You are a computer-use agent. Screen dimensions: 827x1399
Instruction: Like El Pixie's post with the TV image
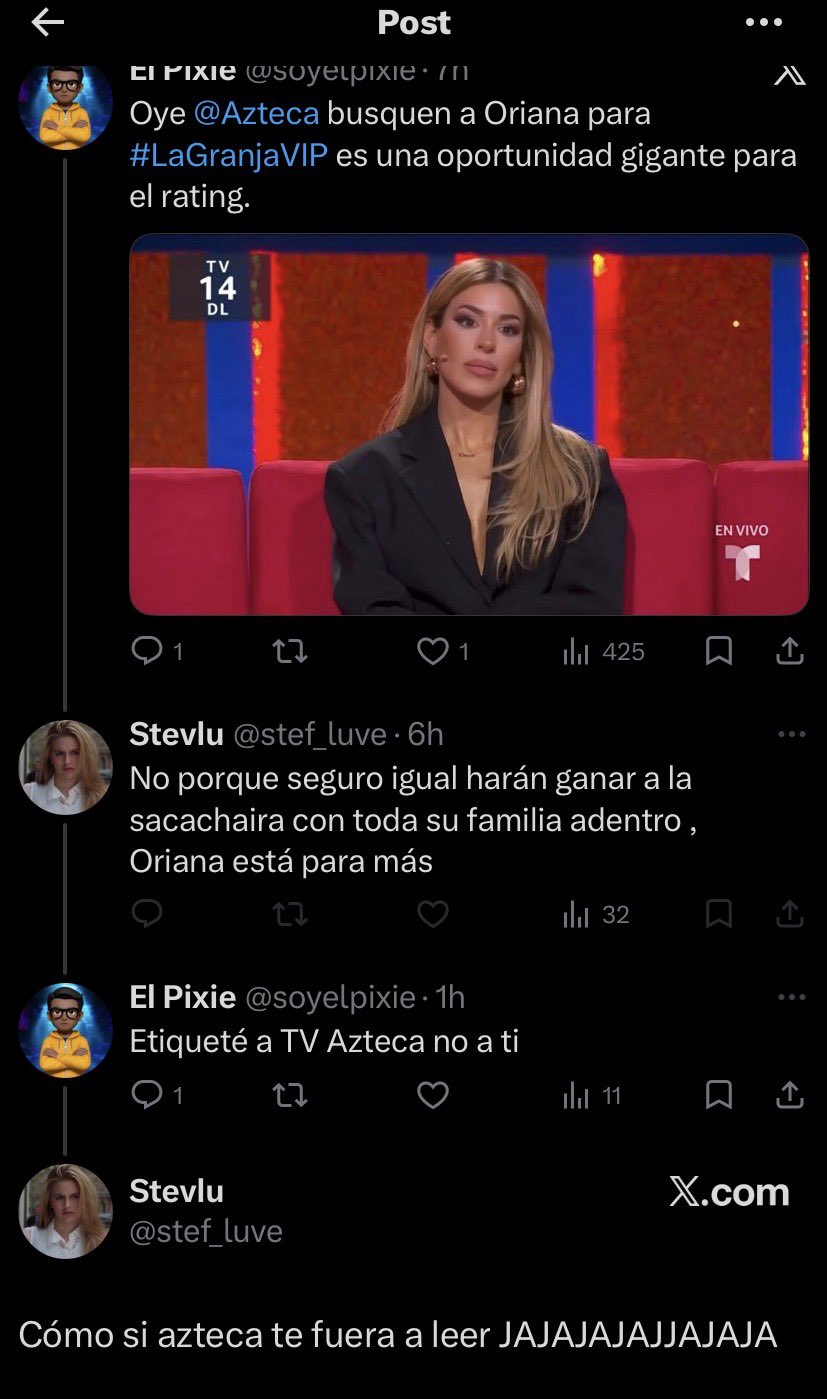pyautogui.click(x=432, y=652)
